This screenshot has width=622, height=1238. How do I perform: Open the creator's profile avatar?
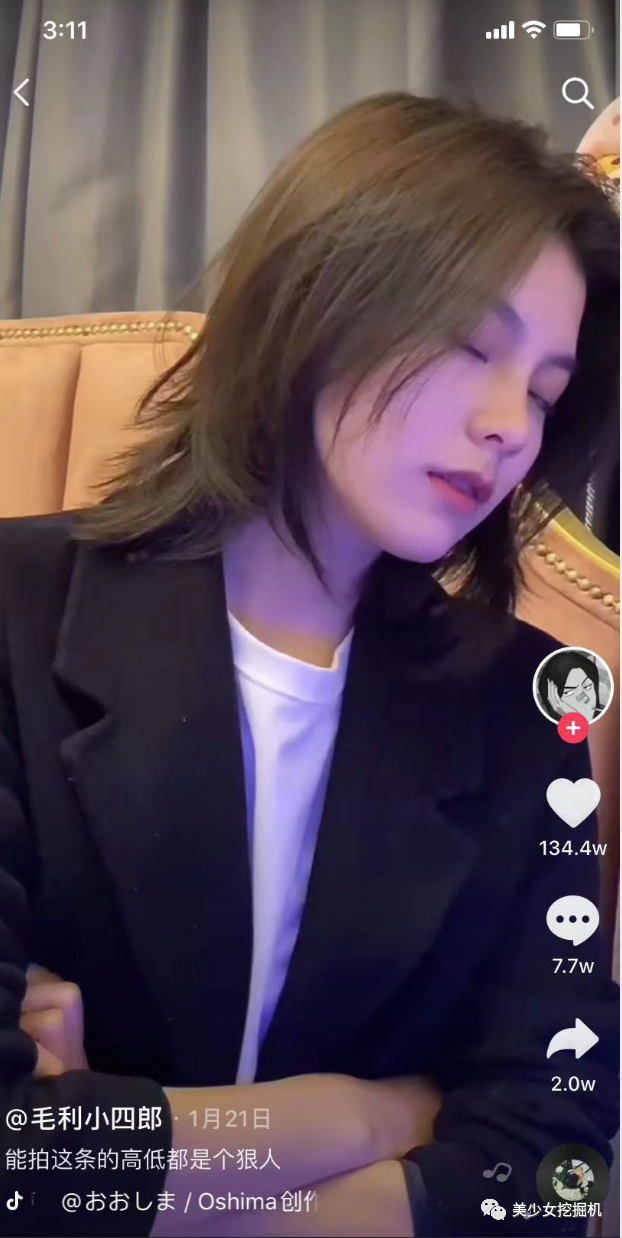point(572,686)
